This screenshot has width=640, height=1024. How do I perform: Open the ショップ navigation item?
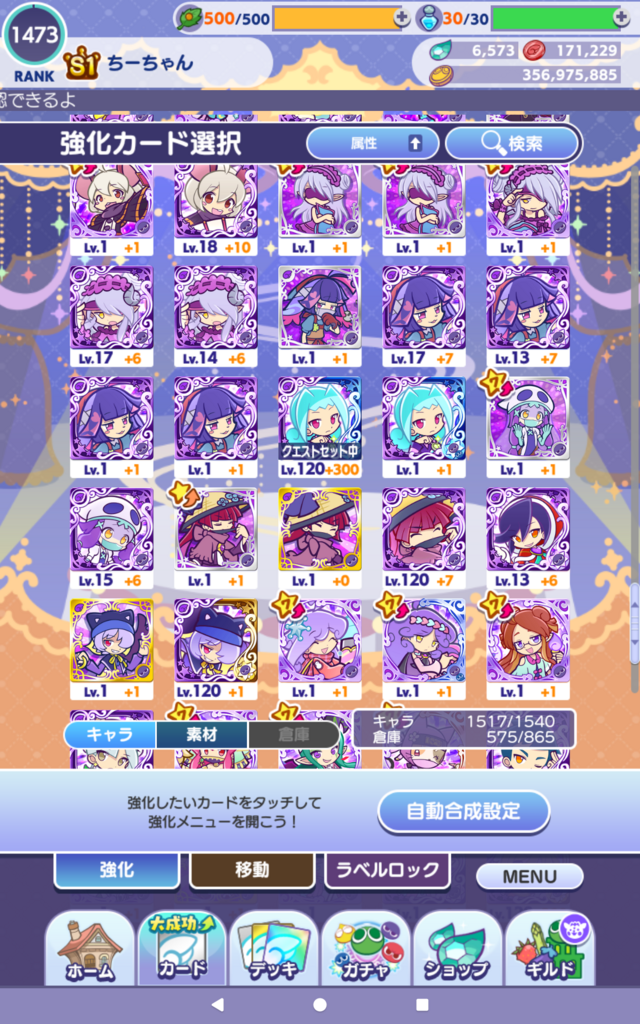coord(457,948)
